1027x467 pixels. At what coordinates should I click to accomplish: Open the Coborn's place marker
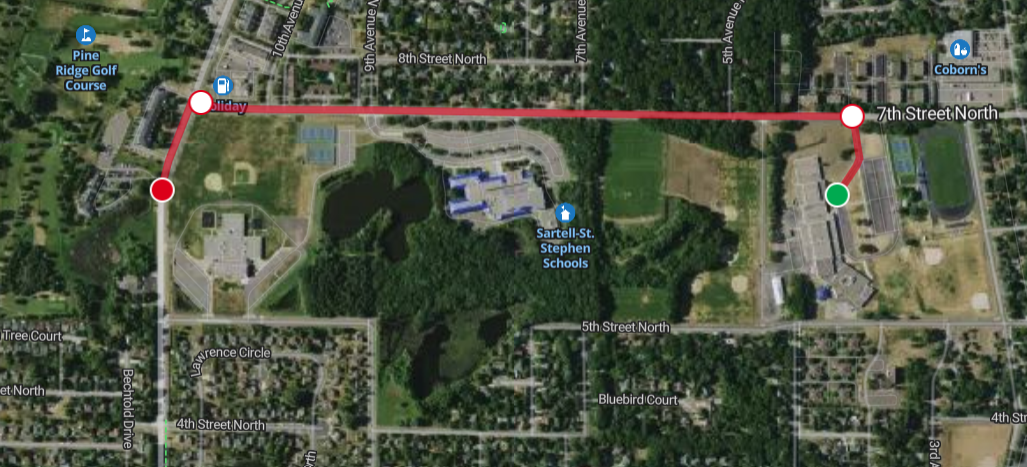tap(960, 48)
